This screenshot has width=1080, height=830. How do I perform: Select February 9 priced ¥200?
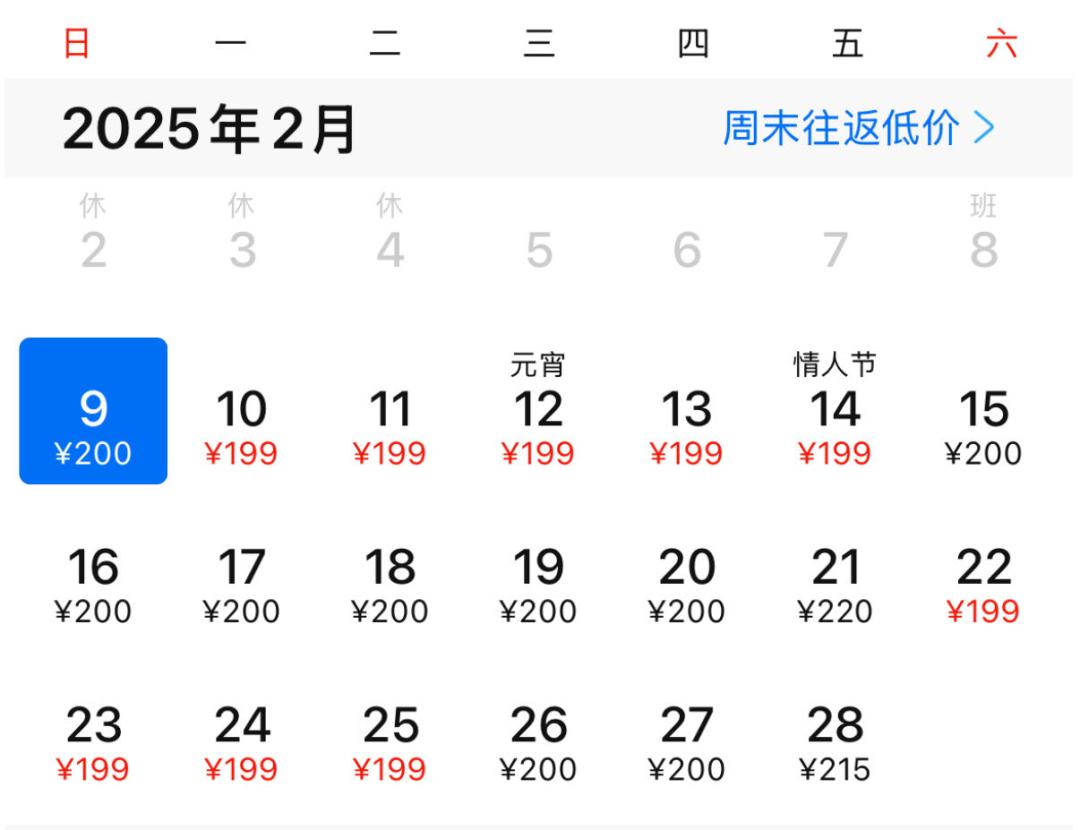(93, 411)
